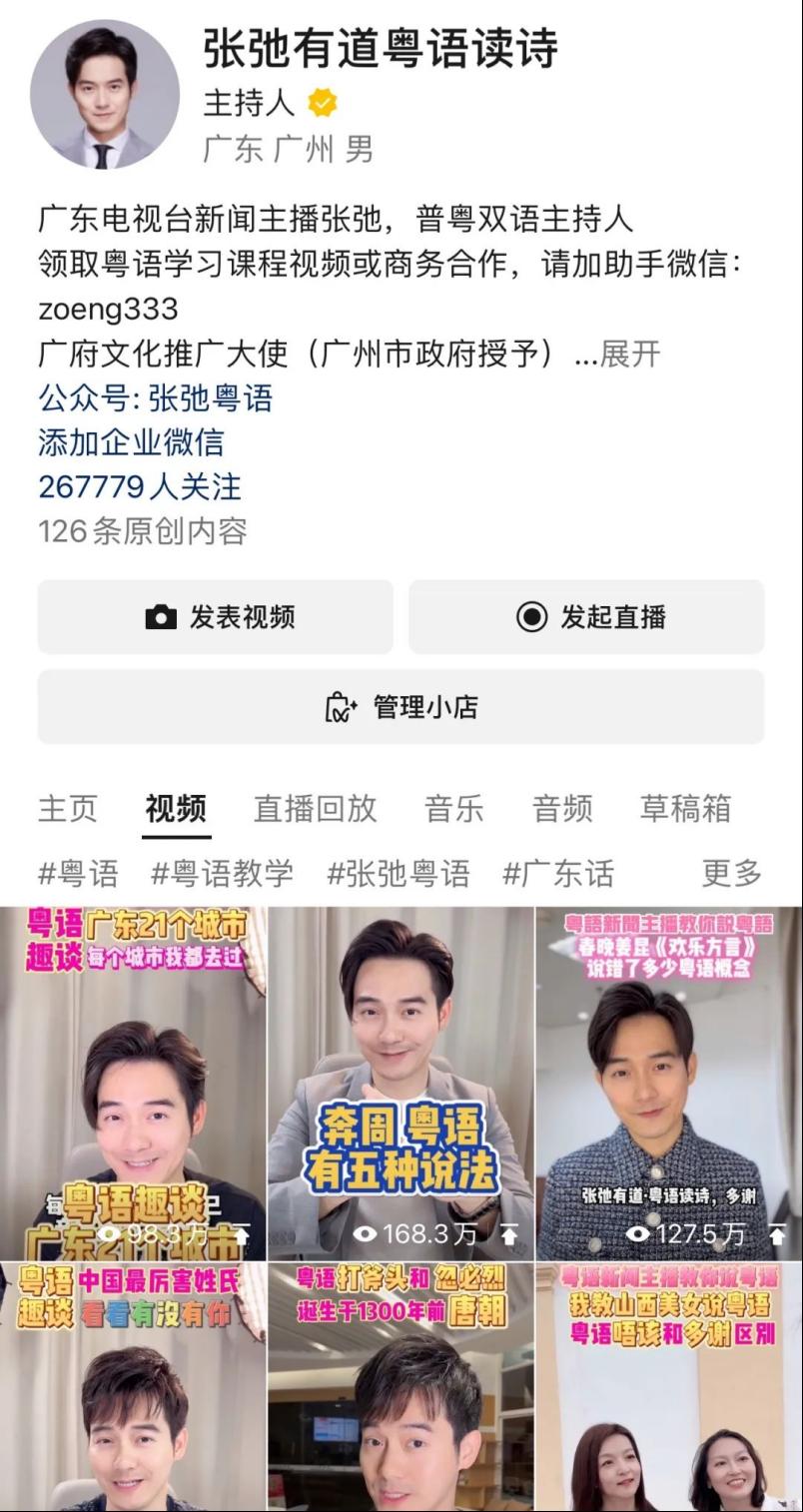Image resolution: width=803 pixels, height=1512 pixels.
Task: Open the profile avatar photo
Action: pyautogui.click(x=104, y=96)
